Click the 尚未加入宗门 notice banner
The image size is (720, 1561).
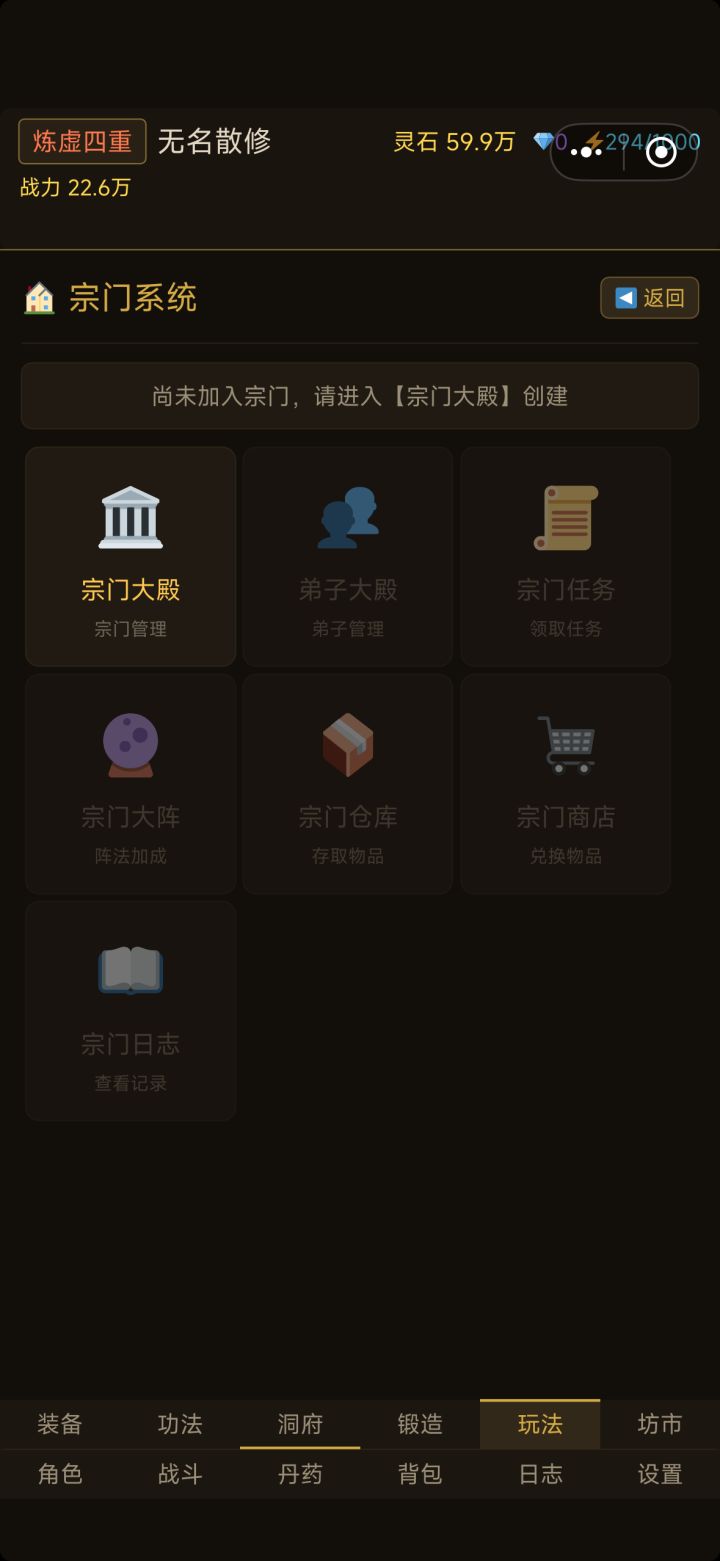click(360, 396)
